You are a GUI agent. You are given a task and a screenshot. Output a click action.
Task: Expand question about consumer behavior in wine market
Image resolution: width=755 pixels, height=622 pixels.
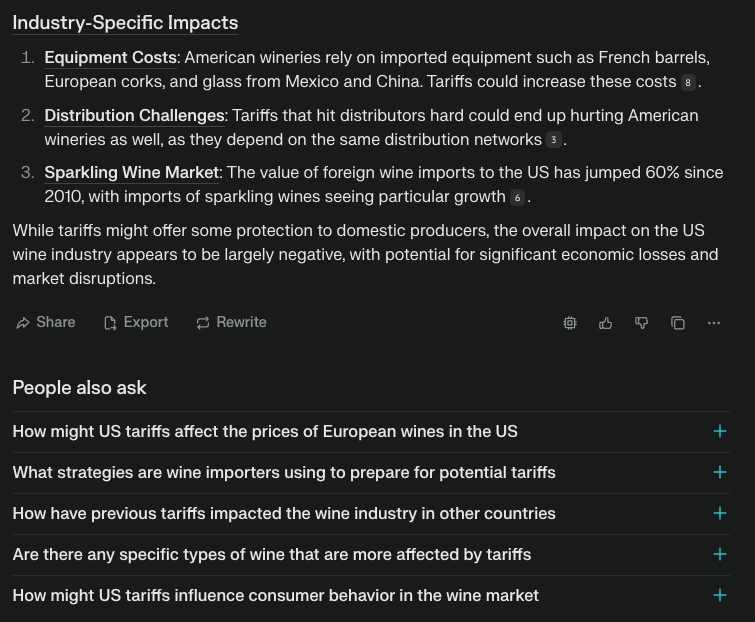371,596
